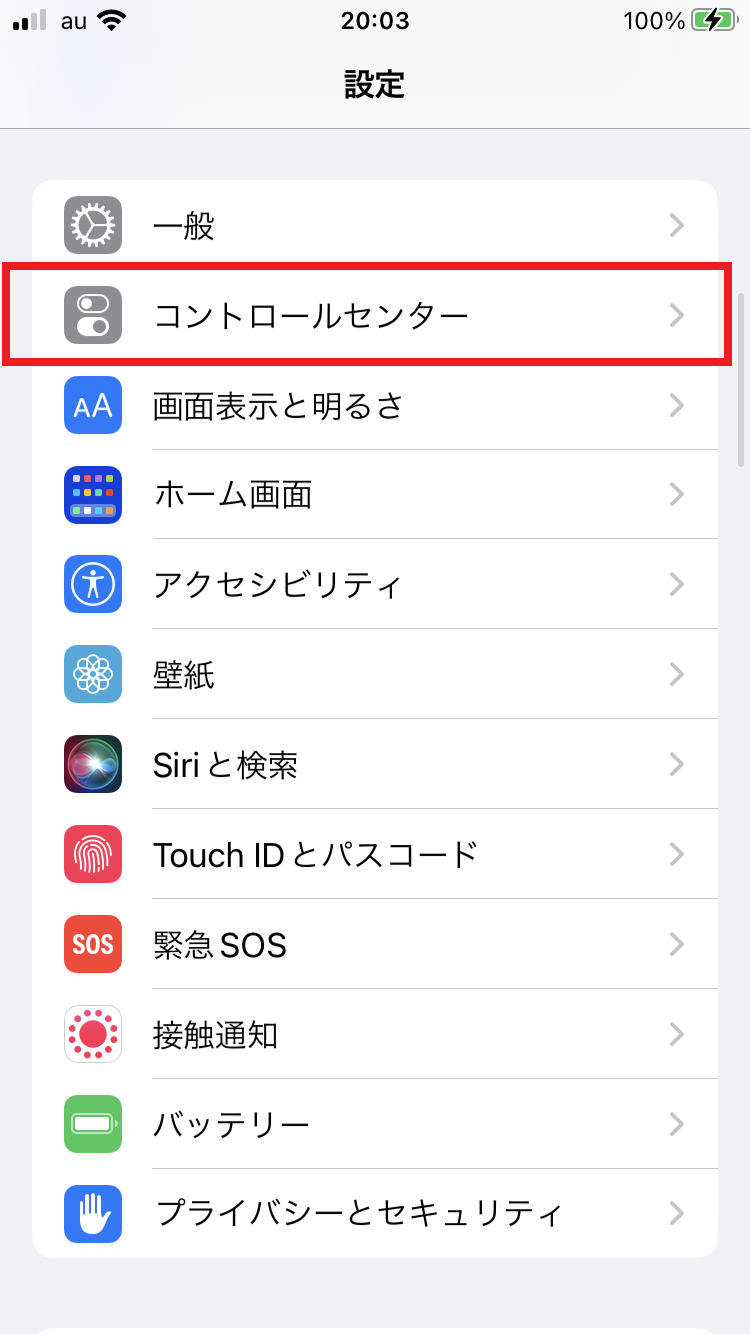Open 壁紙 settings
This screenshot has height=1334, width=750.
pos(375,675)
